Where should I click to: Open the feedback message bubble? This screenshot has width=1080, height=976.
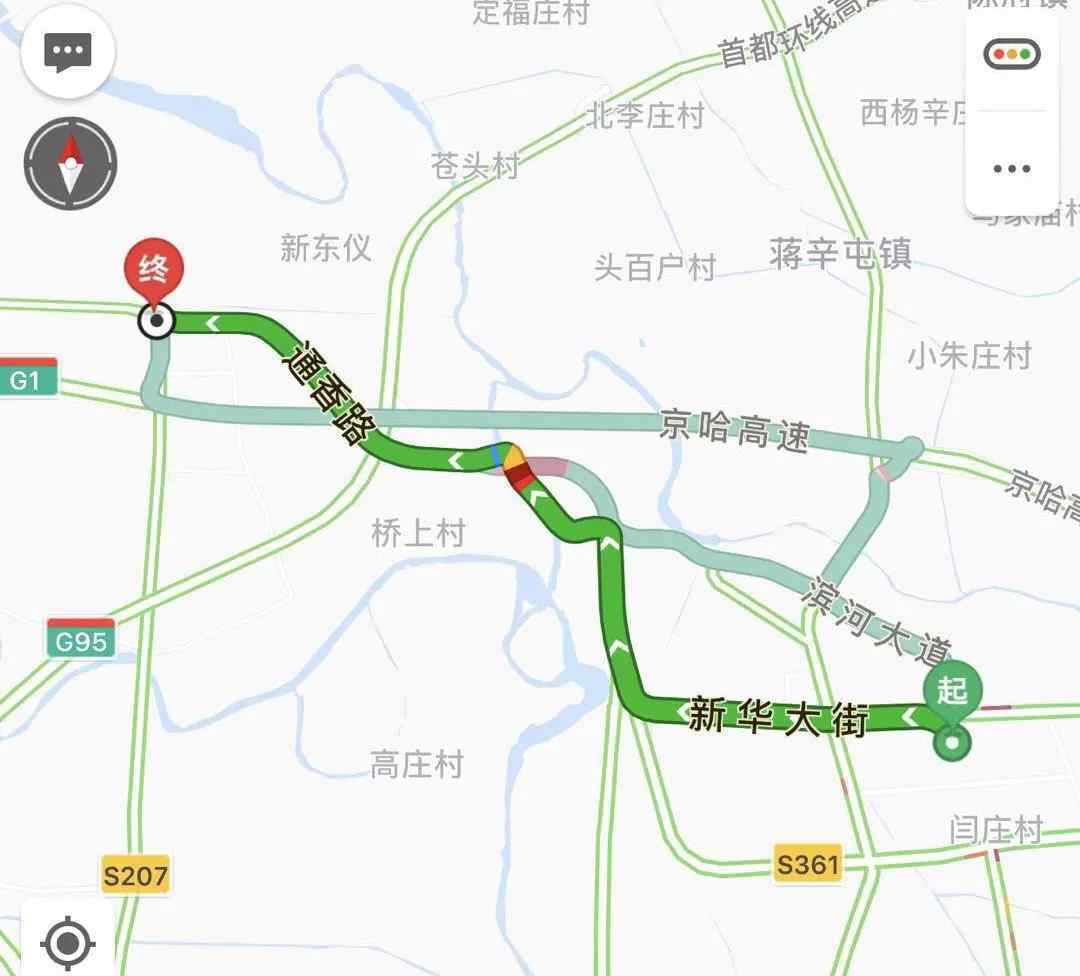68,51
